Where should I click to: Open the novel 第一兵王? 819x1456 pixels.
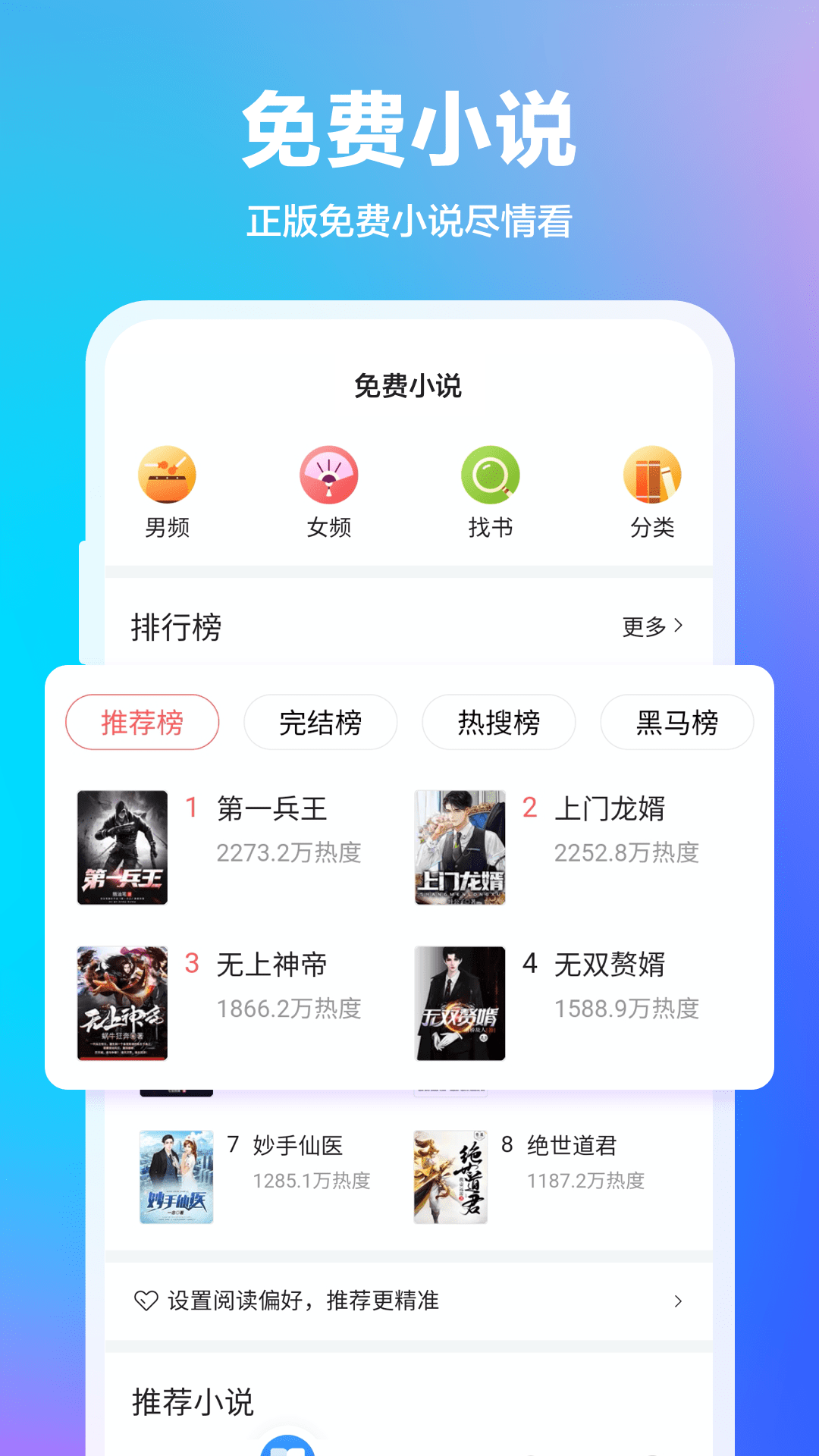pyautogui.click(x=123, y=847)
